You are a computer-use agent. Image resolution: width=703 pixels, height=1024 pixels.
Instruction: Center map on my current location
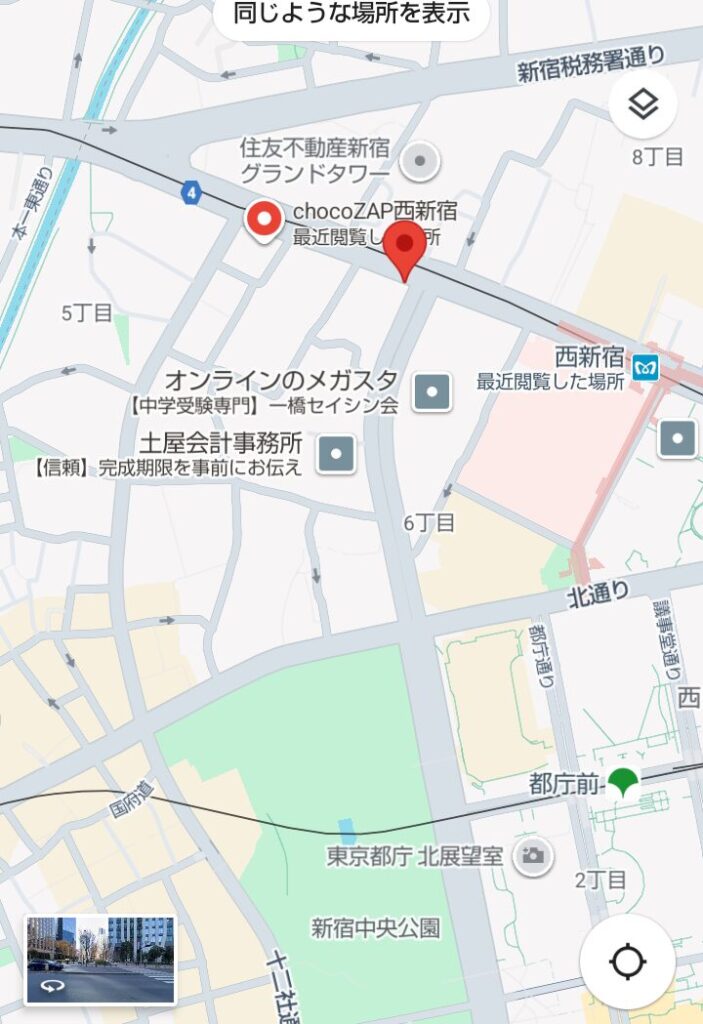tap(627, 962)
